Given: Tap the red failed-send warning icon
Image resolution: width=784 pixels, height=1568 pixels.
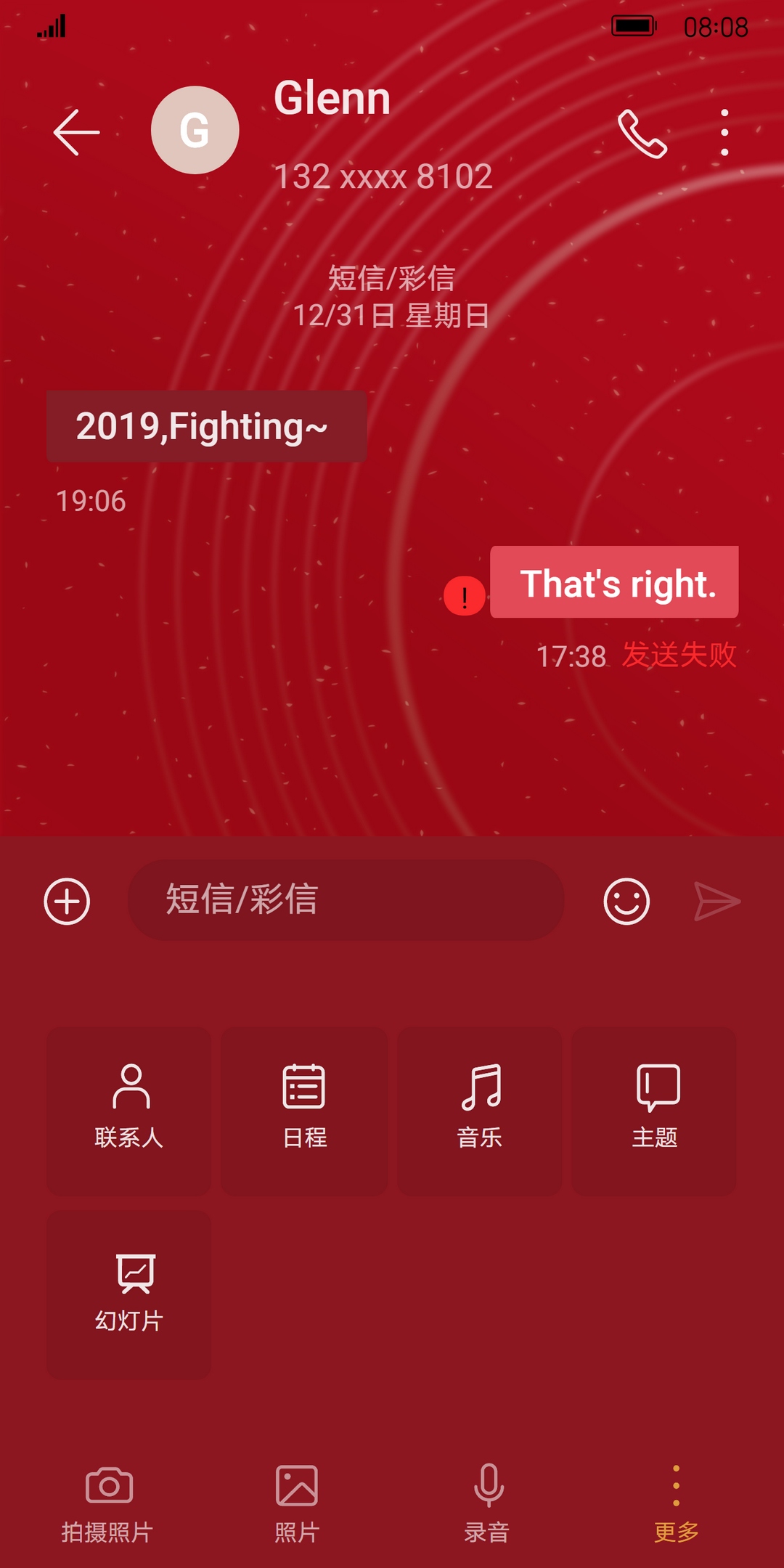Looking at the screenshot, I should point(465,596).
